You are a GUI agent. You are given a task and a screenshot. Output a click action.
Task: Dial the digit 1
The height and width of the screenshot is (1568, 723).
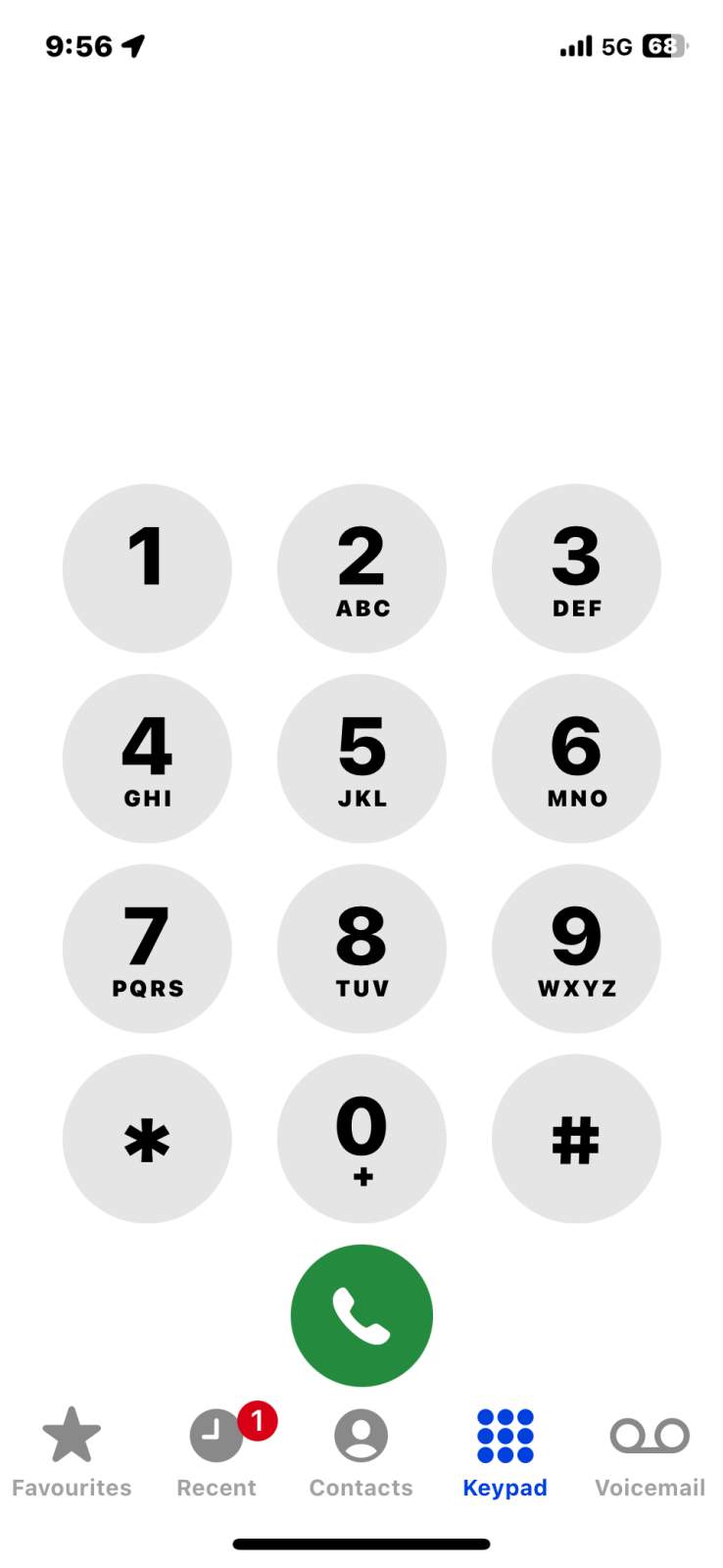coord(147,568)
